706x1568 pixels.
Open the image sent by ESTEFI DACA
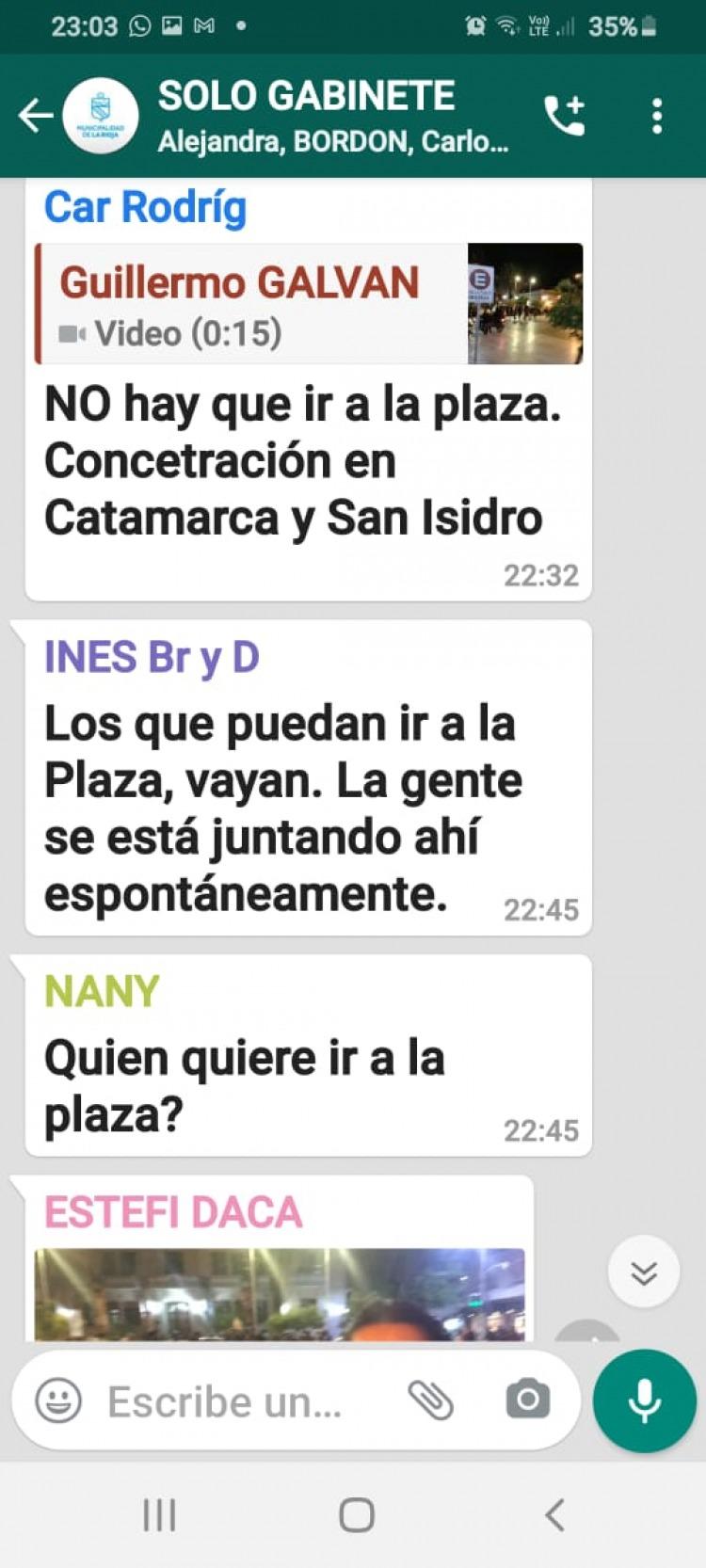pyautogui.click(x=280, y=1294)
